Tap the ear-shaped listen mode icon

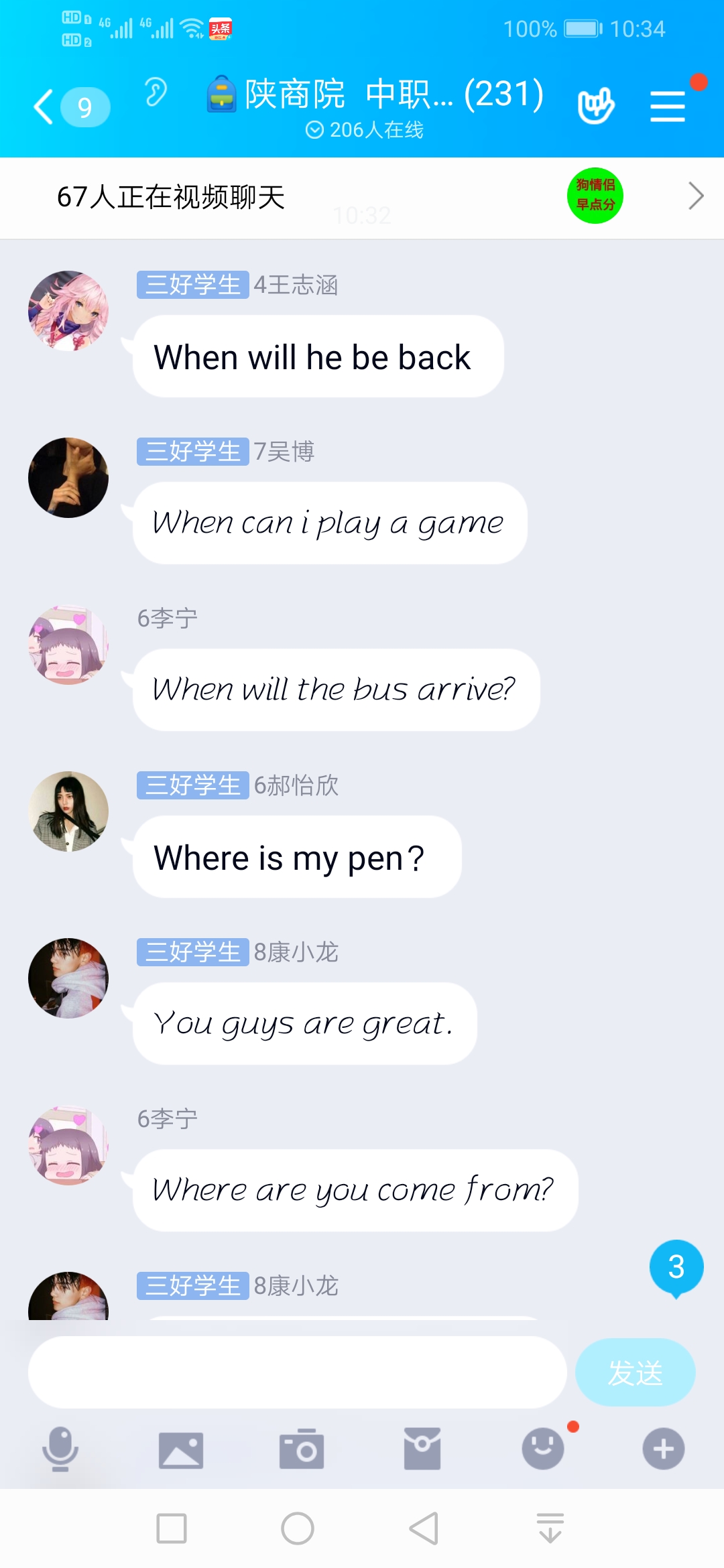click(156, 92)
